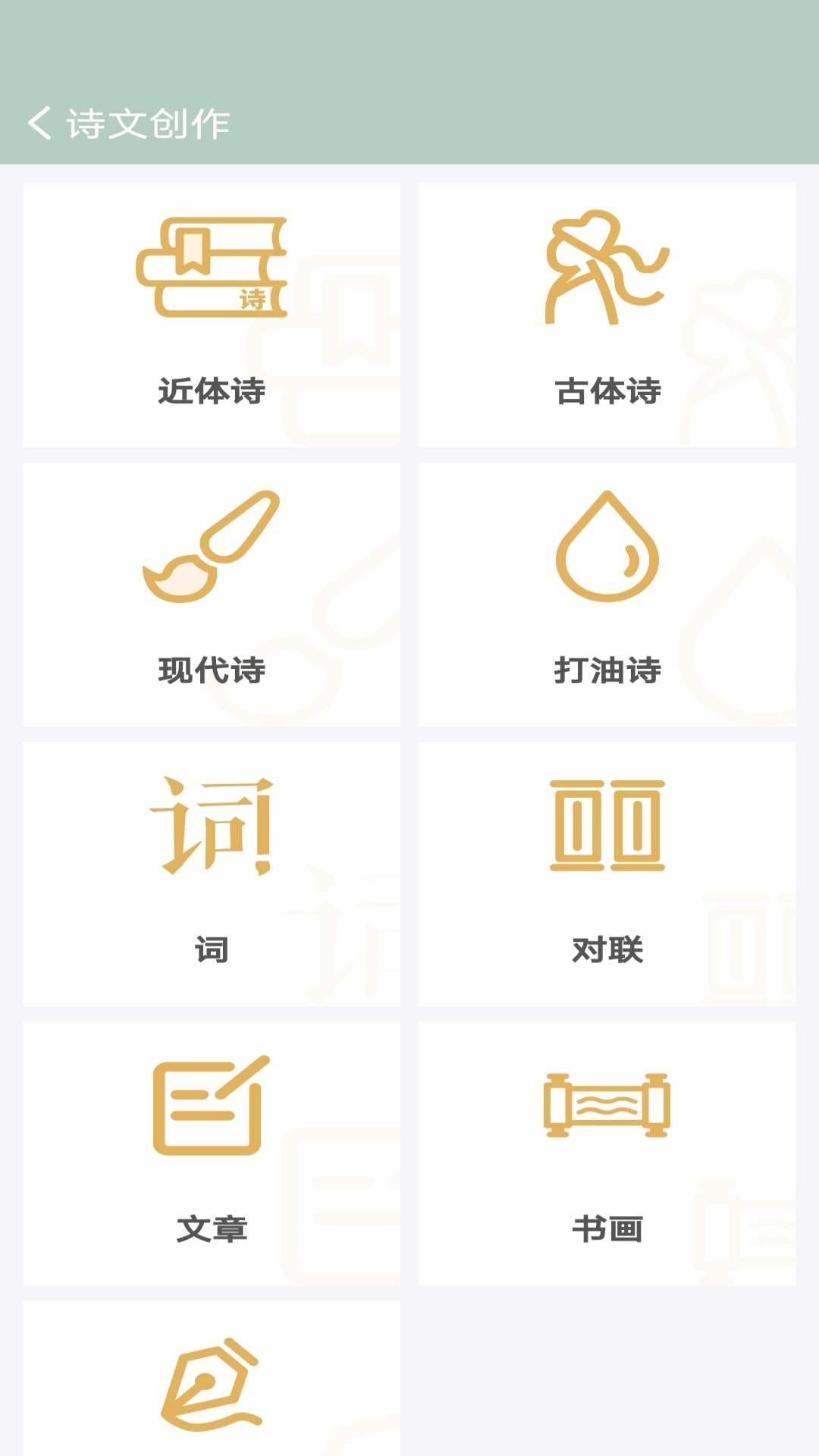The image size is (819, 1456).
Task: Click the flowing ribbon icon for 古体诗
Action: click(x=607, y=269)
